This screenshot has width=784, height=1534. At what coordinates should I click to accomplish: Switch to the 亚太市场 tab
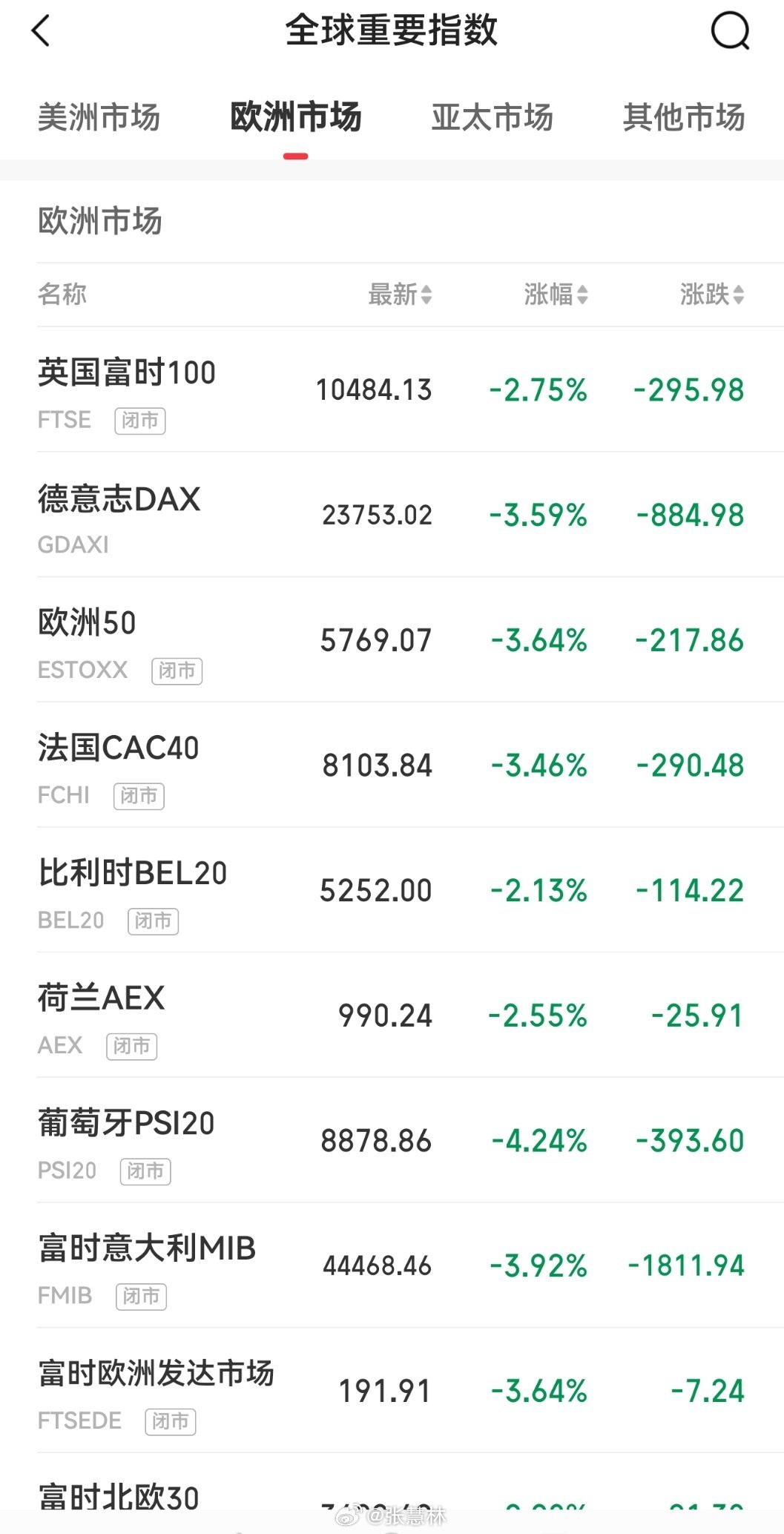[x=492, y=118]
